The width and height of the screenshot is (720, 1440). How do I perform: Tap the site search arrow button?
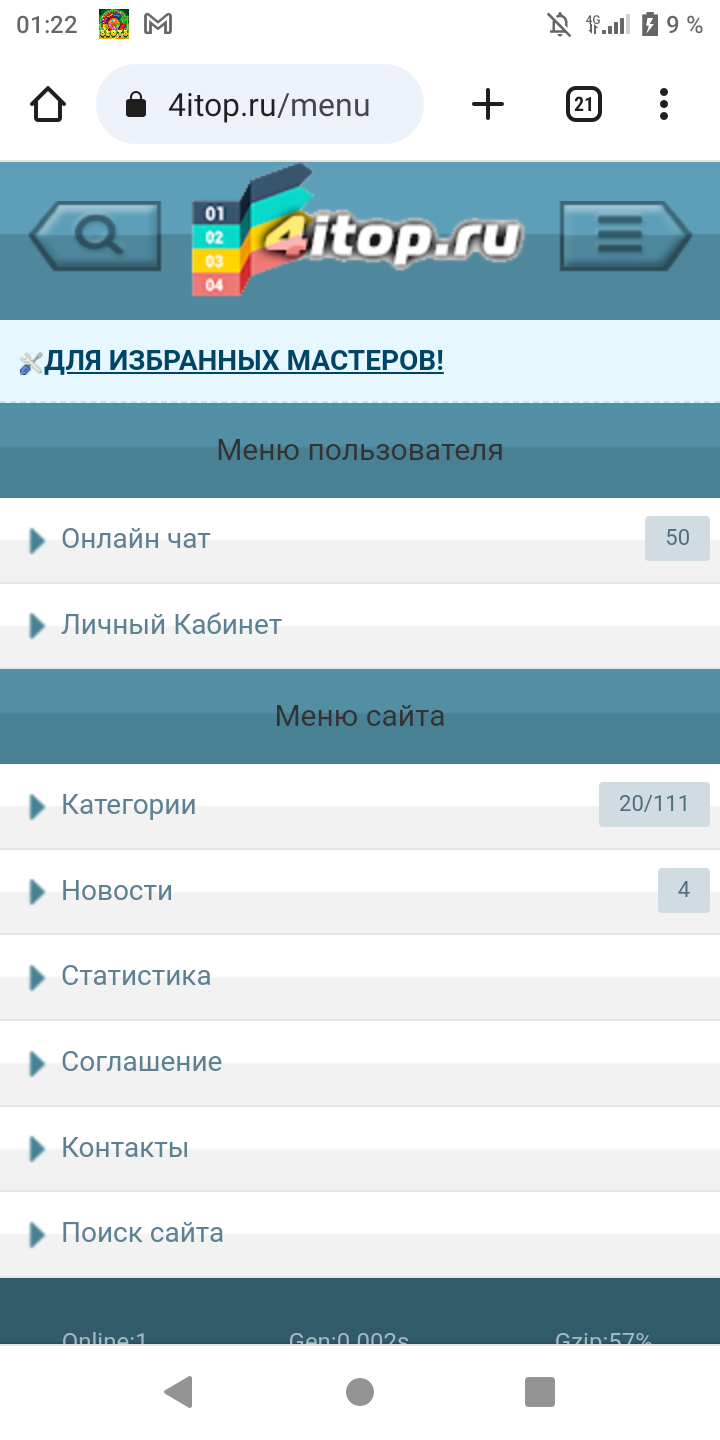pos(96,236)
